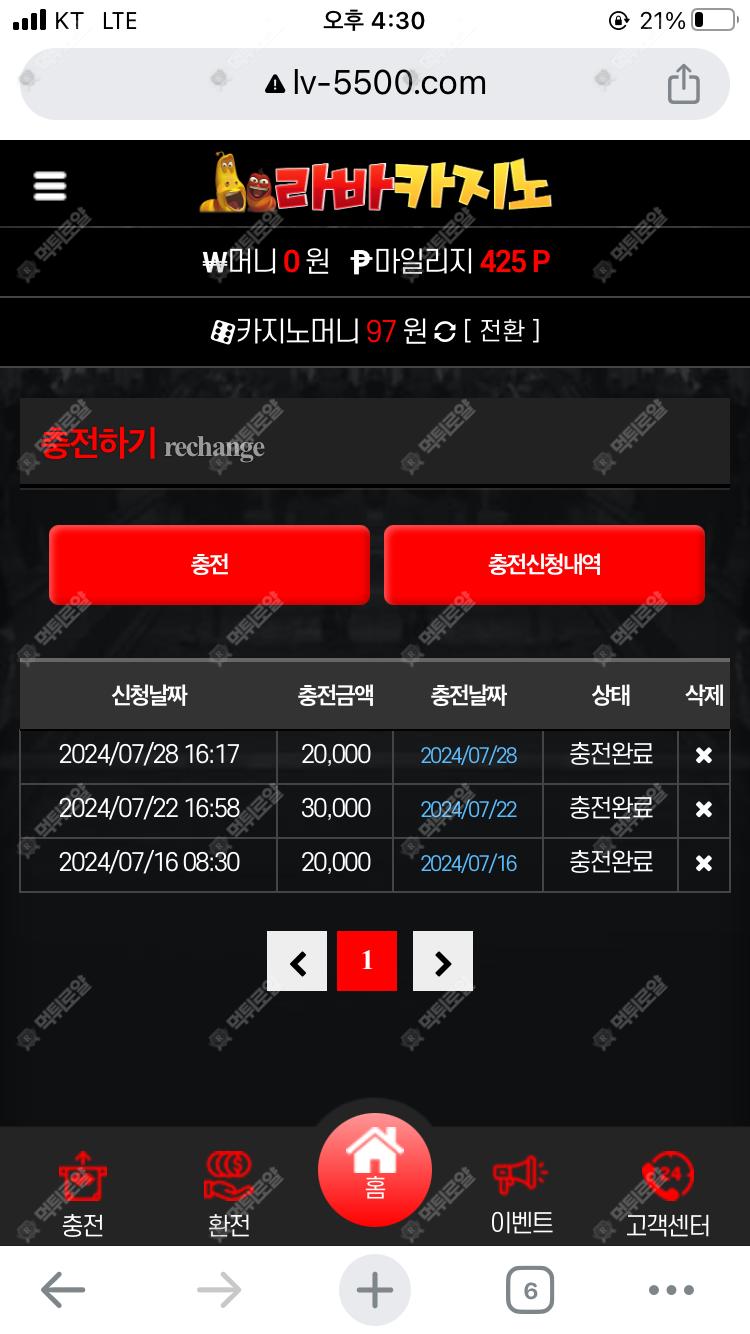Open the browser tabs switcher showing 6
Screen dimensions: 750x1334
point(529,1290)
